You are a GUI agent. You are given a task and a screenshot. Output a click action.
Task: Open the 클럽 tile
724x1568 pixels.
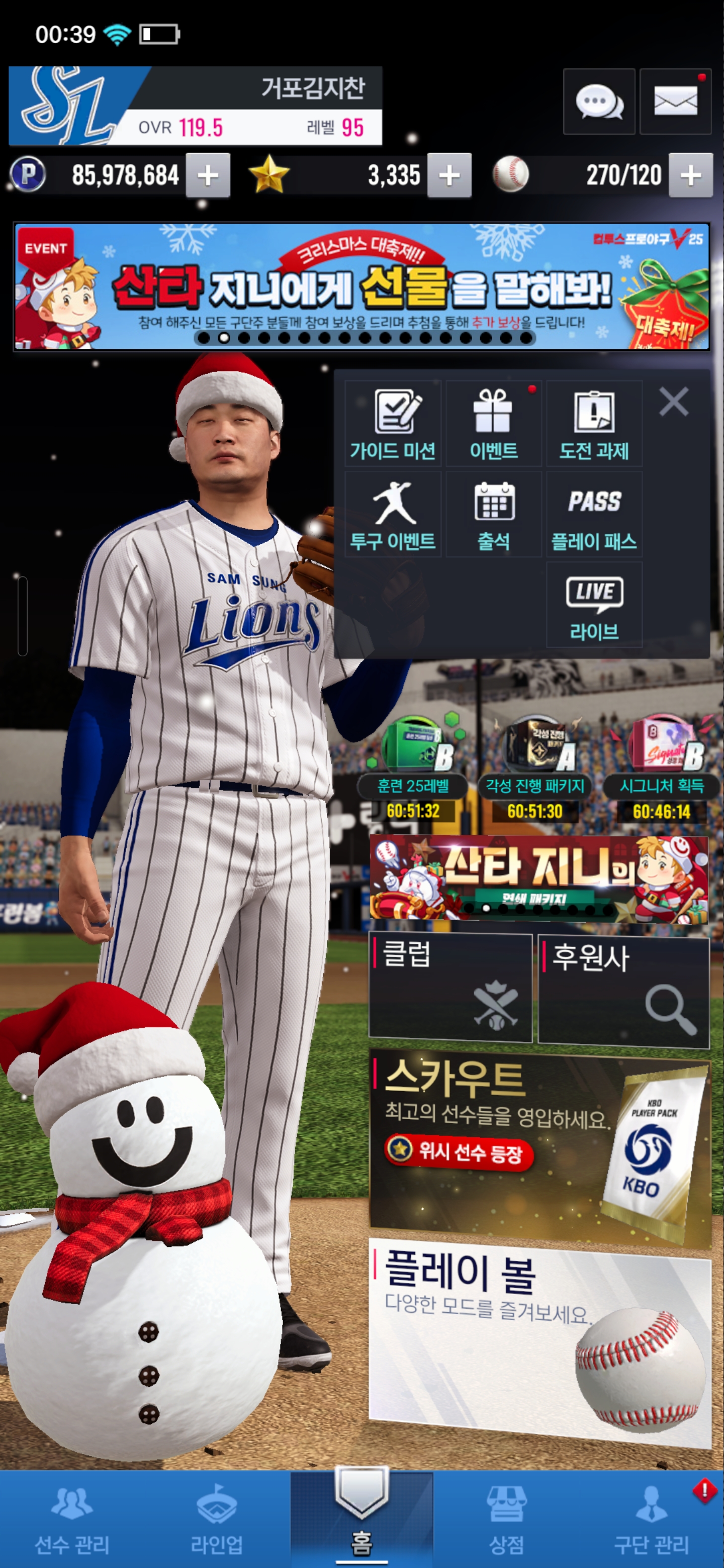[x=450, y=988]
